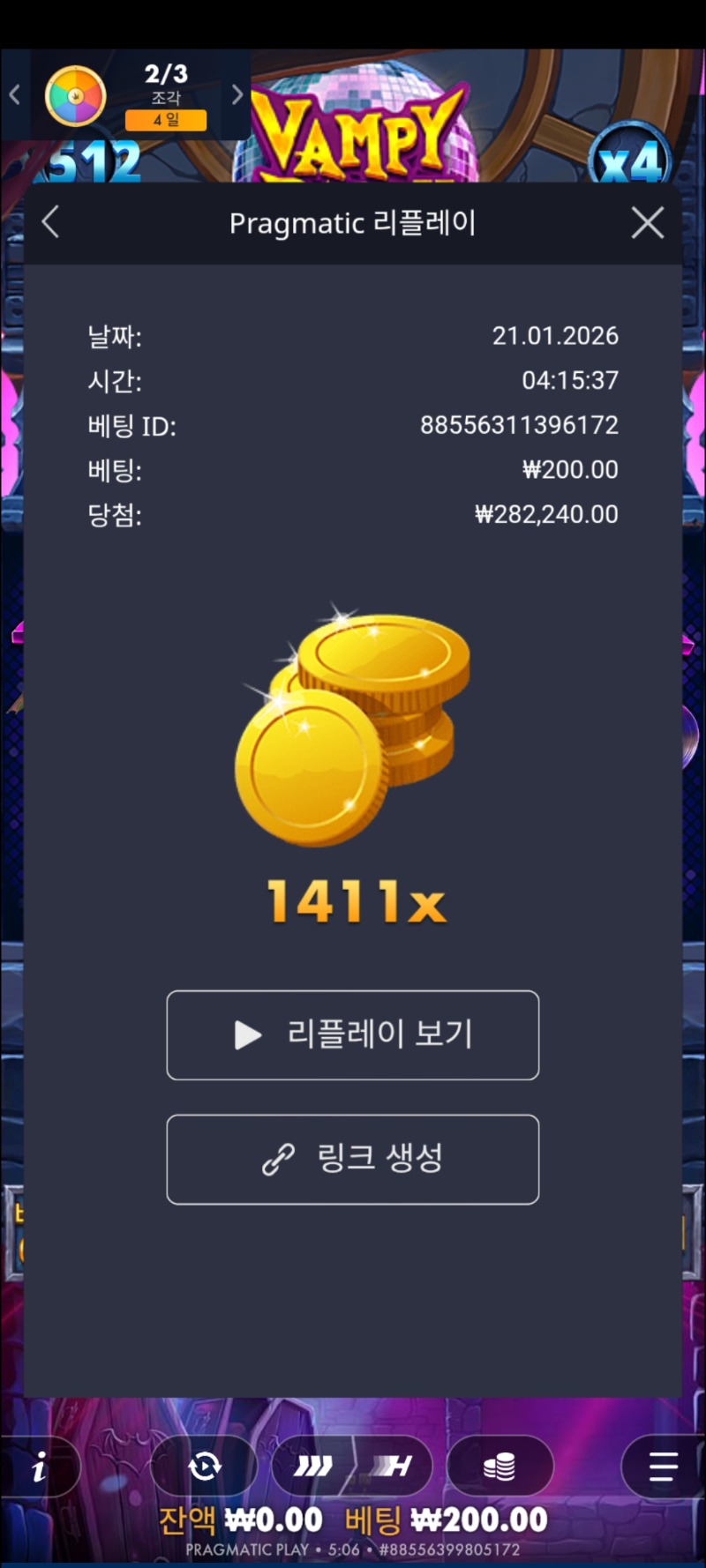The image size is (706, 1568).
Task: Close the Pragmatic 리플레이 dialog
Action: click(x=648, y=223)
